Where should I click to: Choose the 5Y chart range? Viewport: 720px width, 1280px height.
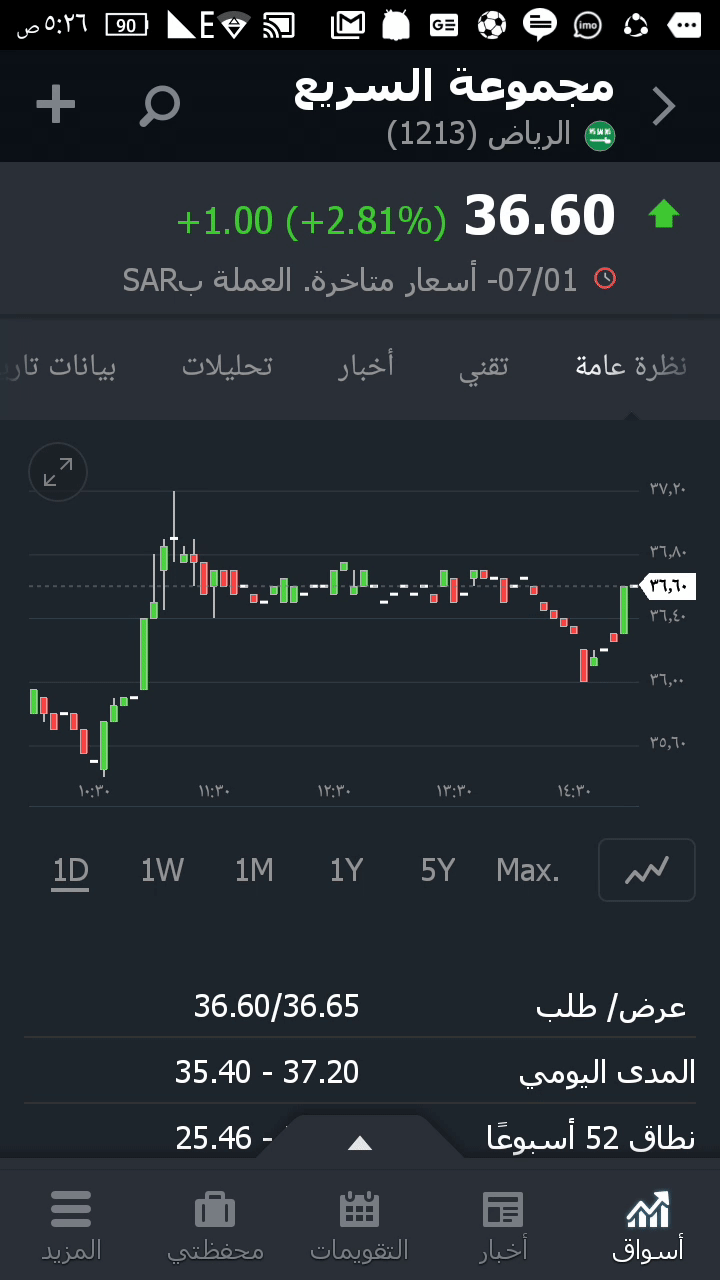438,871
